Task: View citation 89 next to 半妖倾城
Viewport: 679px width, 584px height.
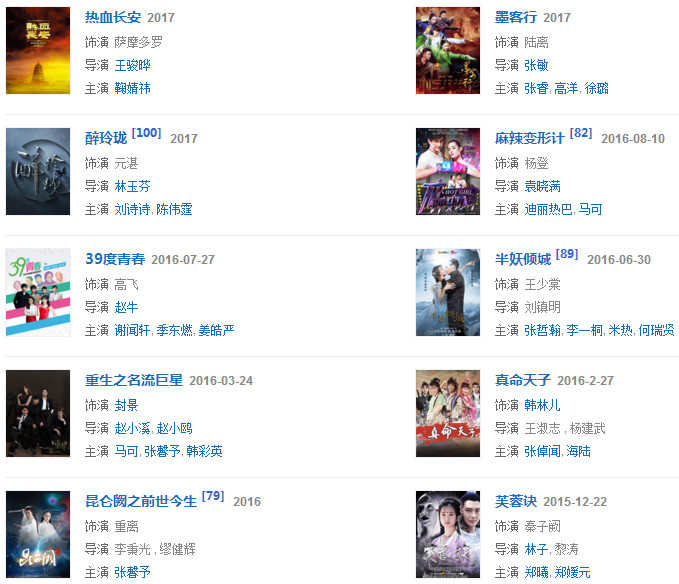Action: tap(567, 254)
